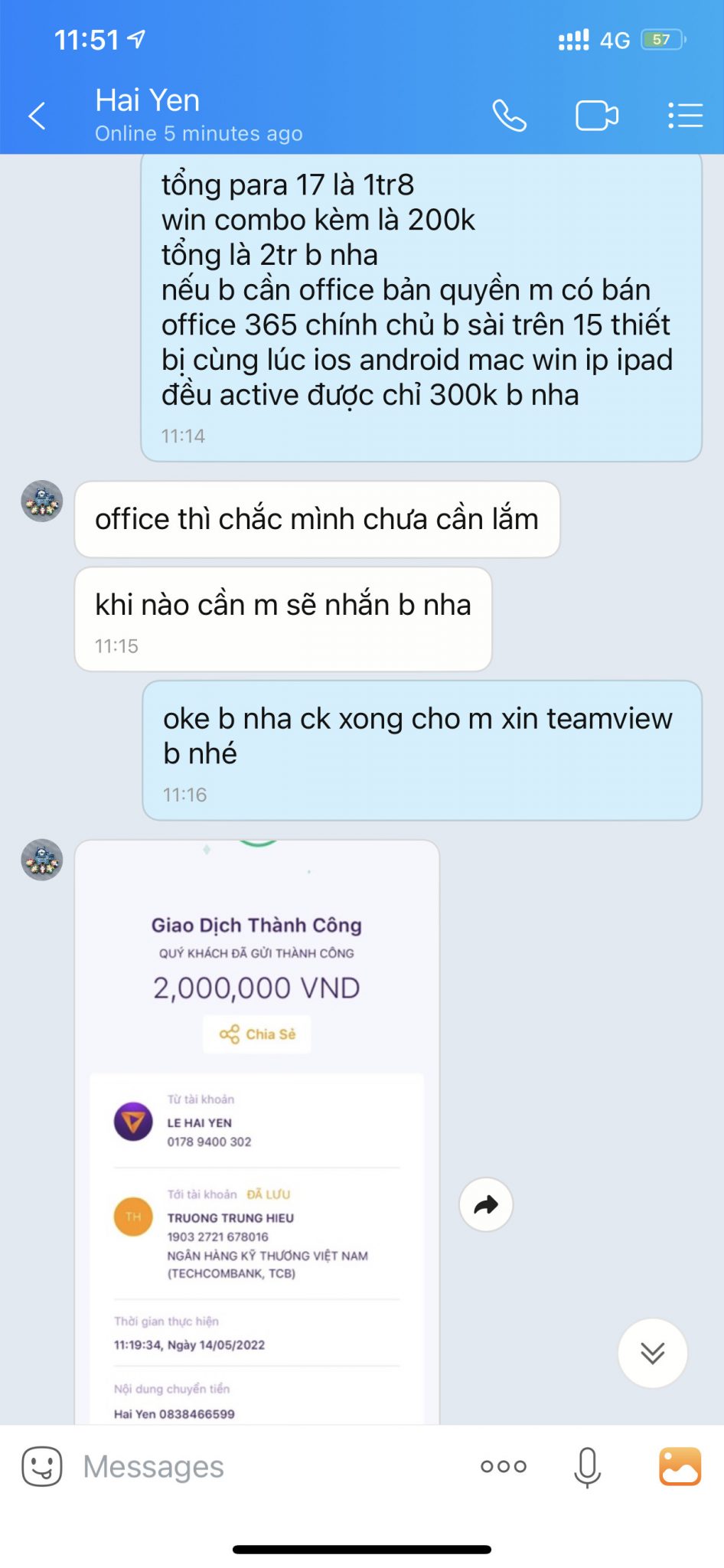
Task: Jump to the latest messages
Action: 653,1353
